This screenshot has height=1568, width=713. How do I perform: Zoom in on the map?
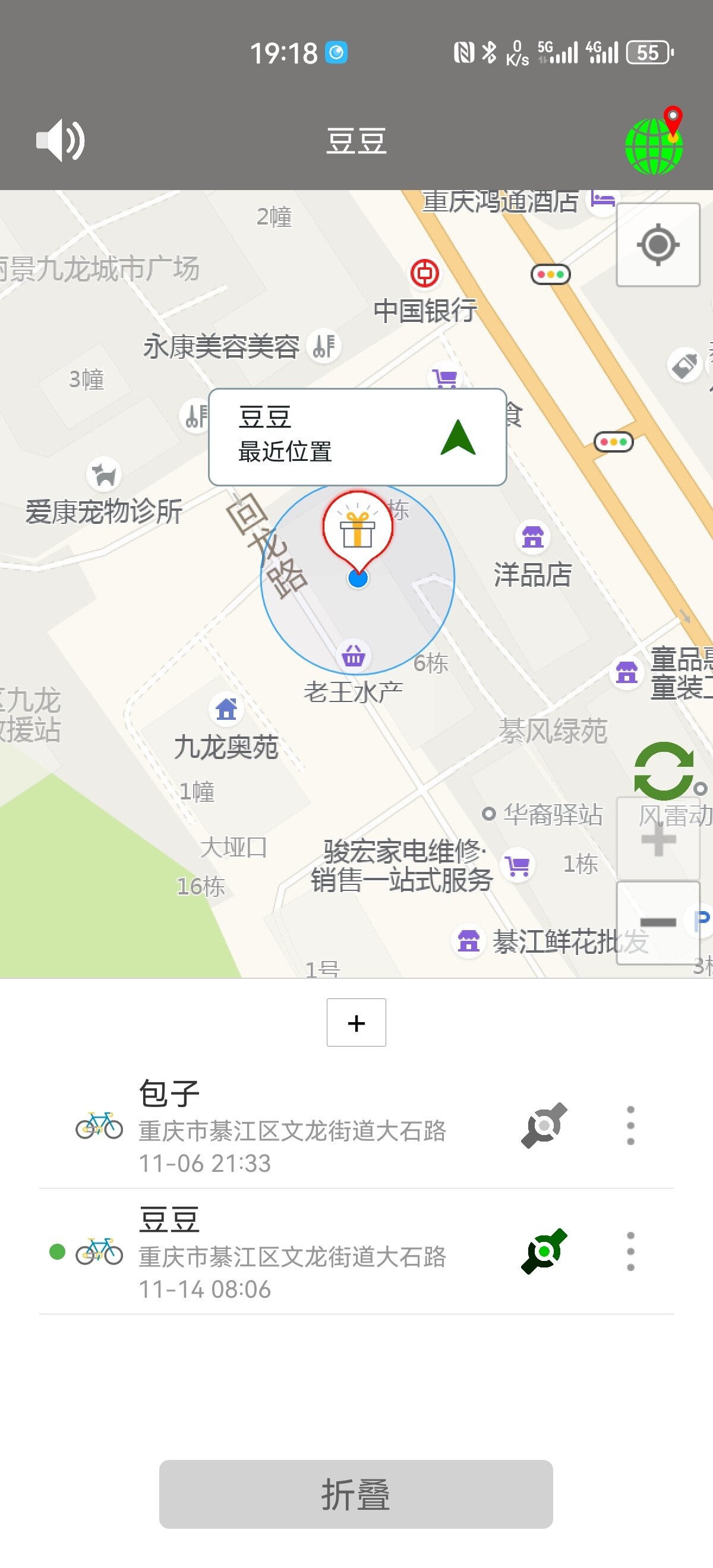coord(658,840)
